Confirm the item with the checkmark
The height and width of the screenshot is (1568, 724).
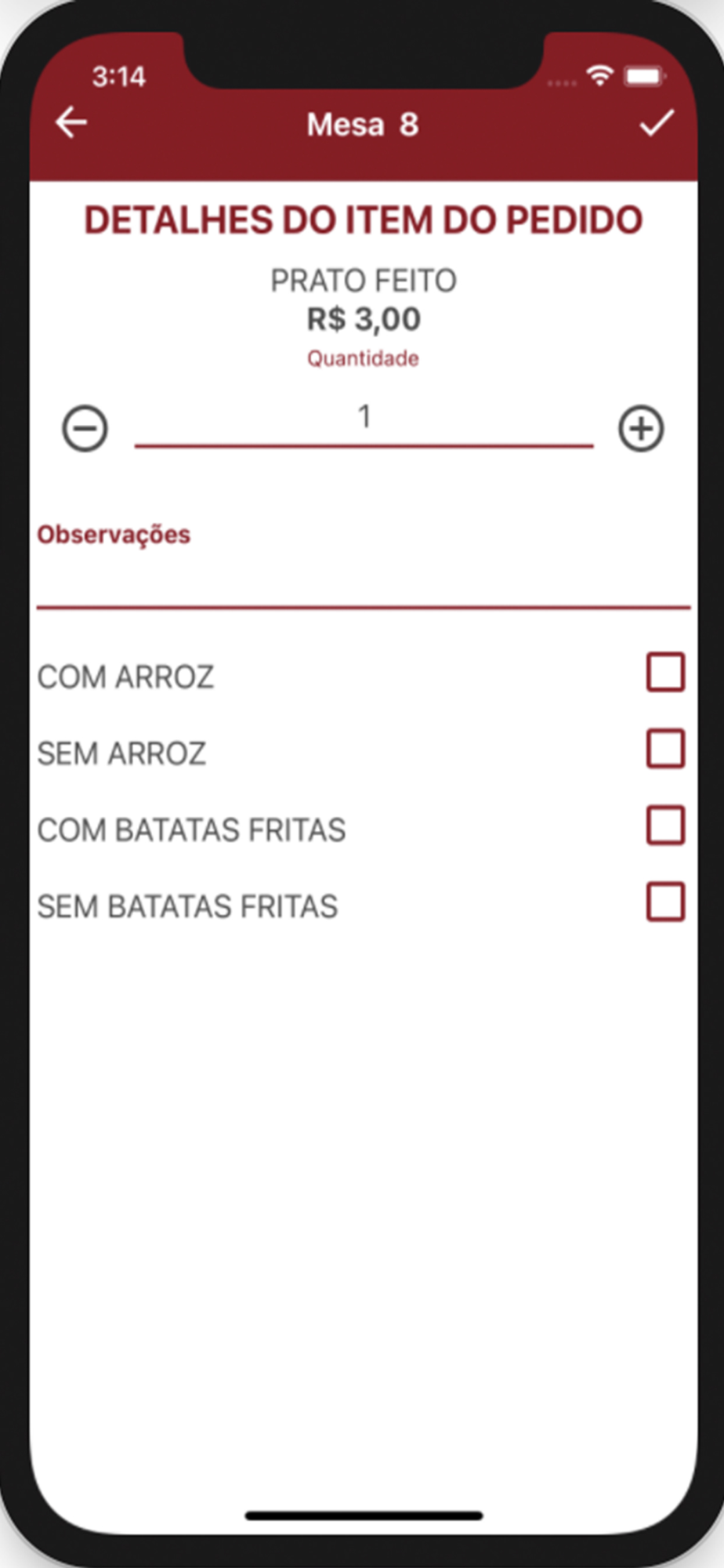tap(656, 123)
